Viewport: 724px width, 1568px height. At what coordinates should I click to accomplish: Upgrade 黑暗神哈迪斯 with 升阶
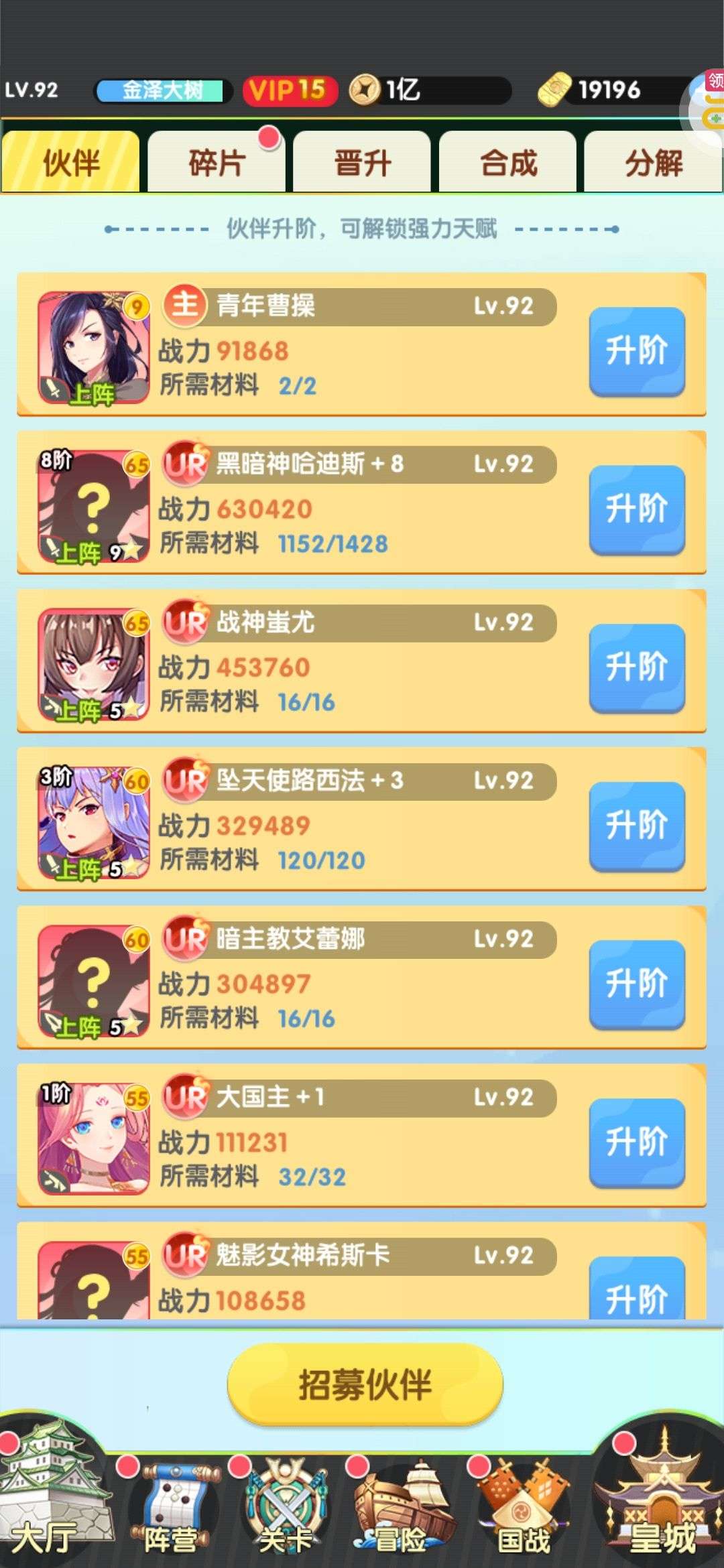pos(636,509)
